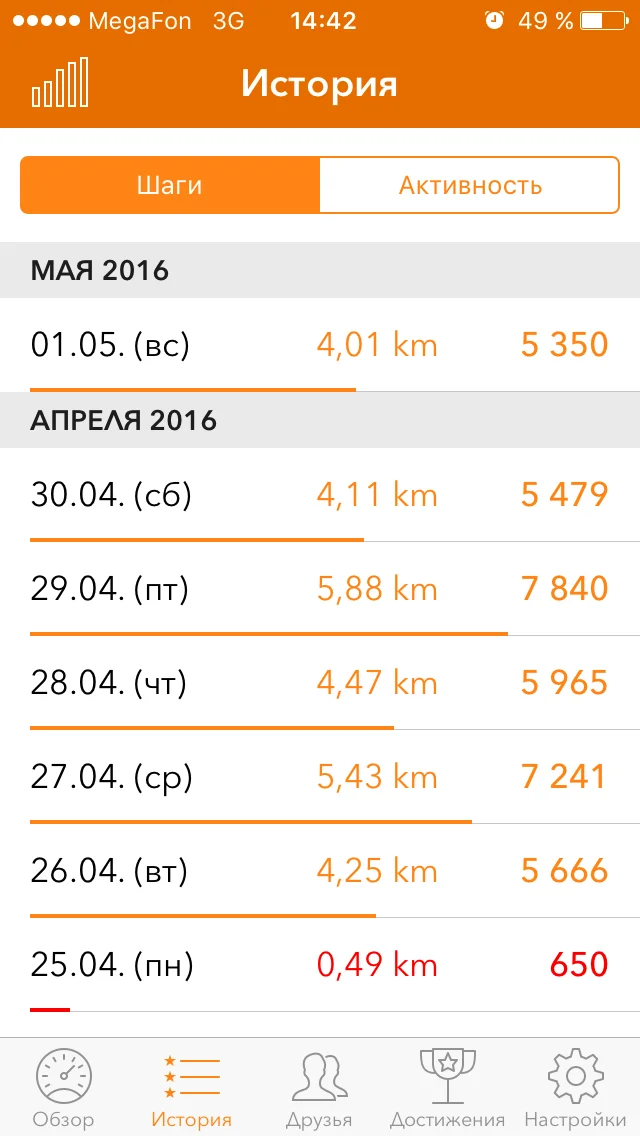Open the 01.05. (вс) entry
Screen dimensions: 640x1136
point(320,345)
